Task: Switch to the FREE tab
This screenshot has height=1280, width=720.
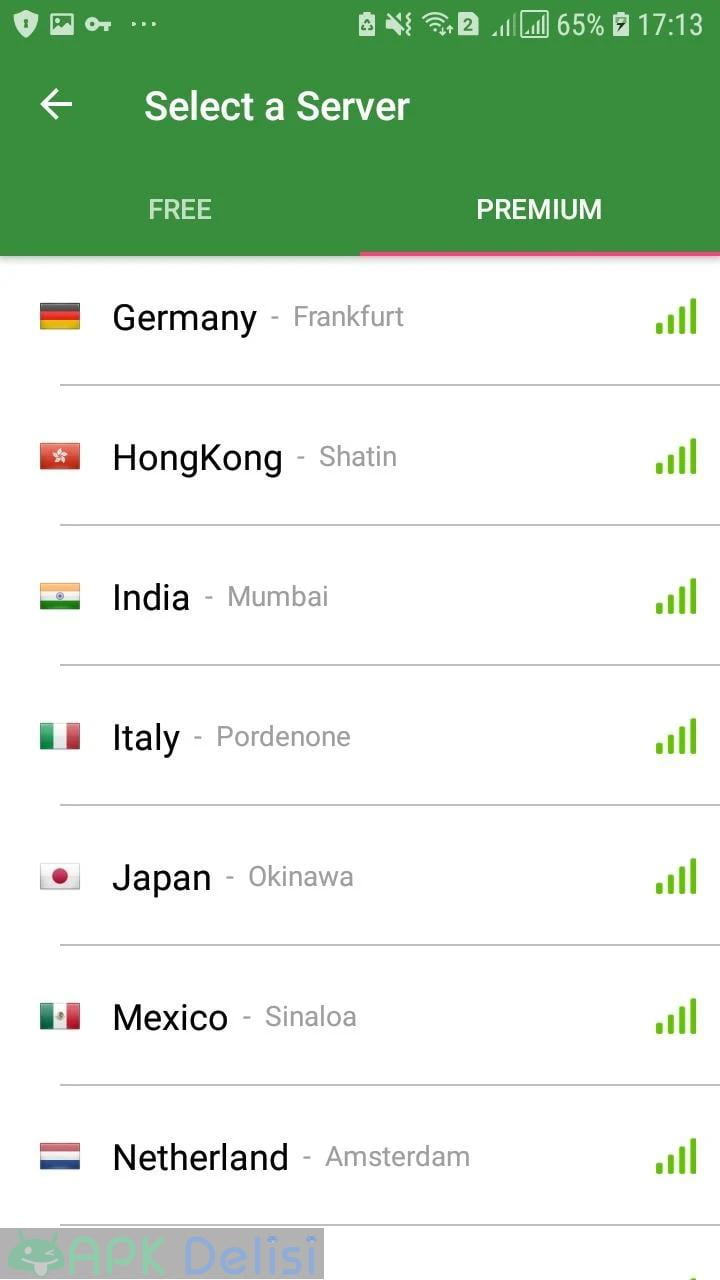Action: point(180,209)
